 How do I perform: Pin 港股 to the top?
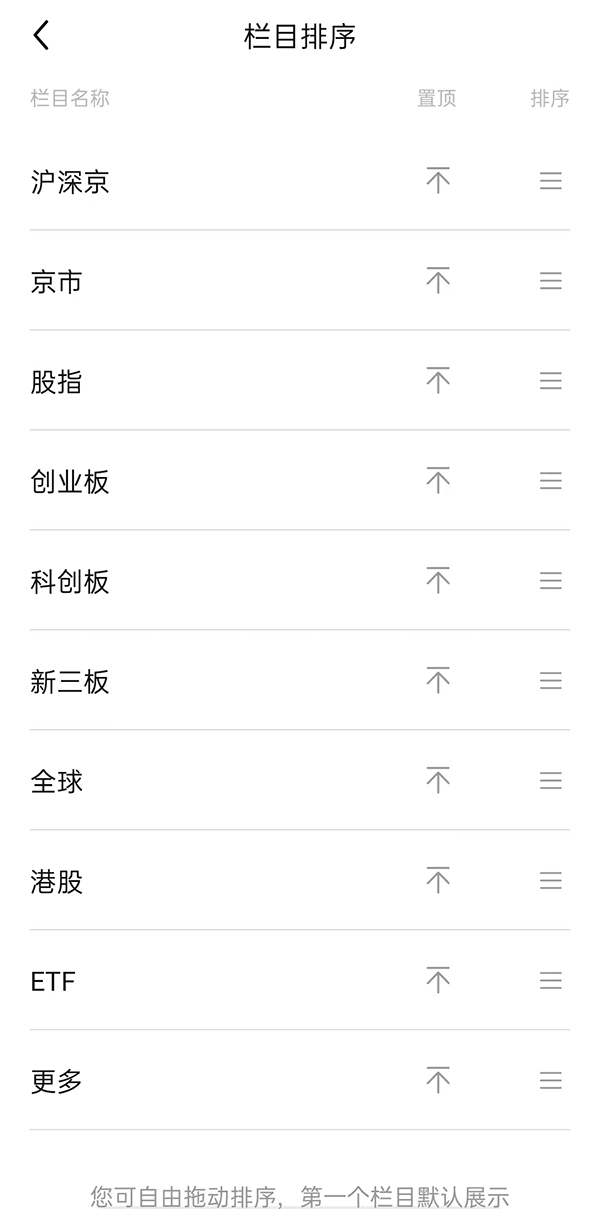click(438, 880)
